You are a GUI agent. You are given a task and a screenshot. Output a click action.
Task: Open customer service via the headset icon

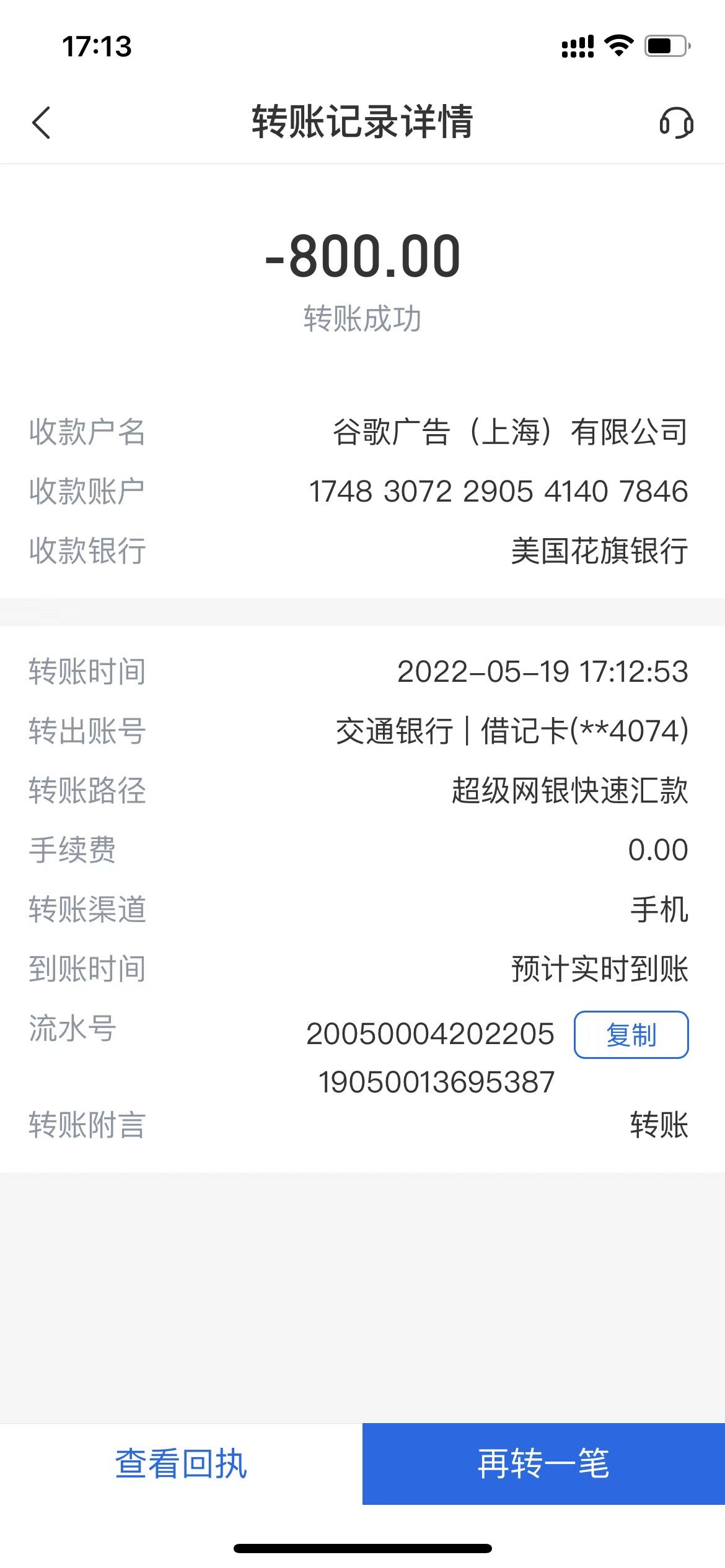coord(677,123)
